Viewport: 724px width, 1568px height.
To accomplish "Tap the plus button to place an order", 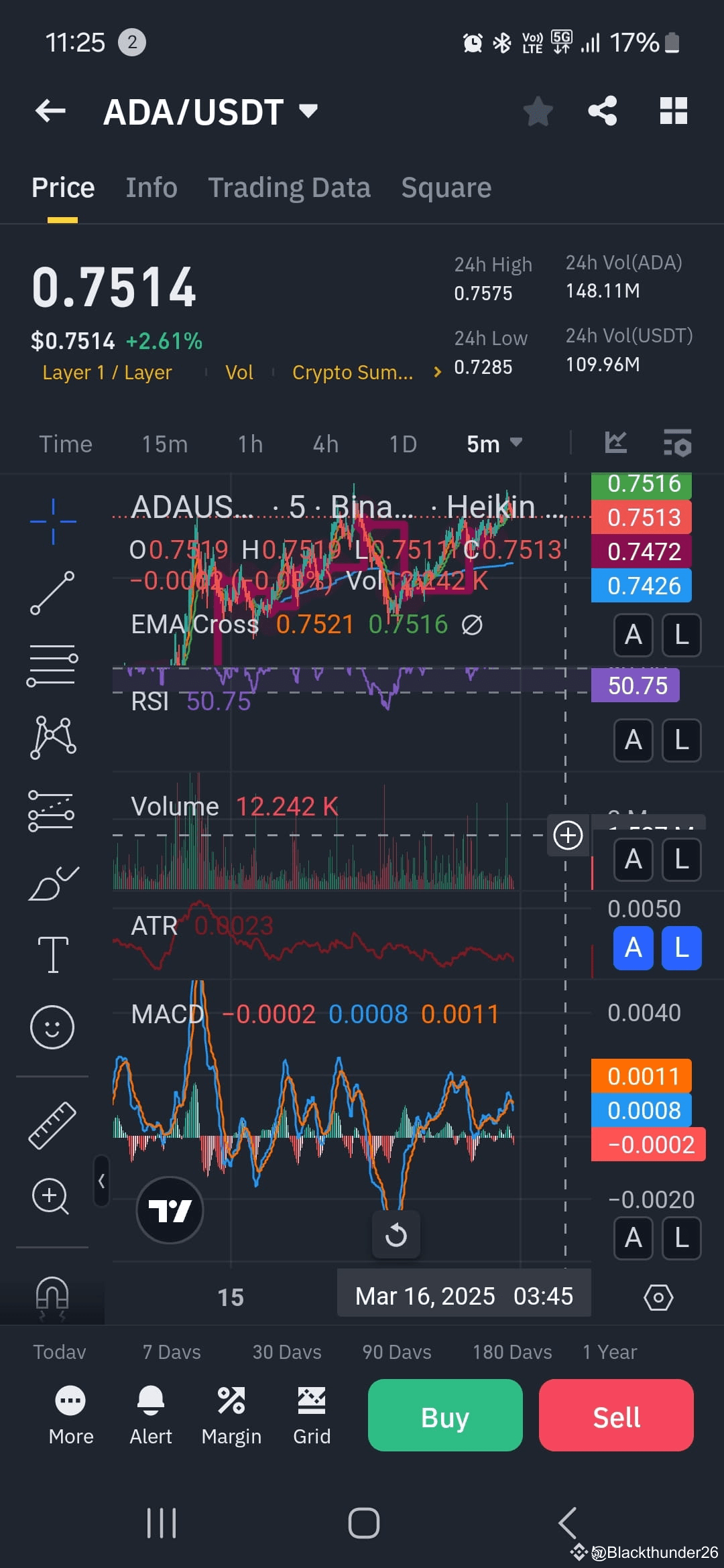I will (x=568, y=835).
